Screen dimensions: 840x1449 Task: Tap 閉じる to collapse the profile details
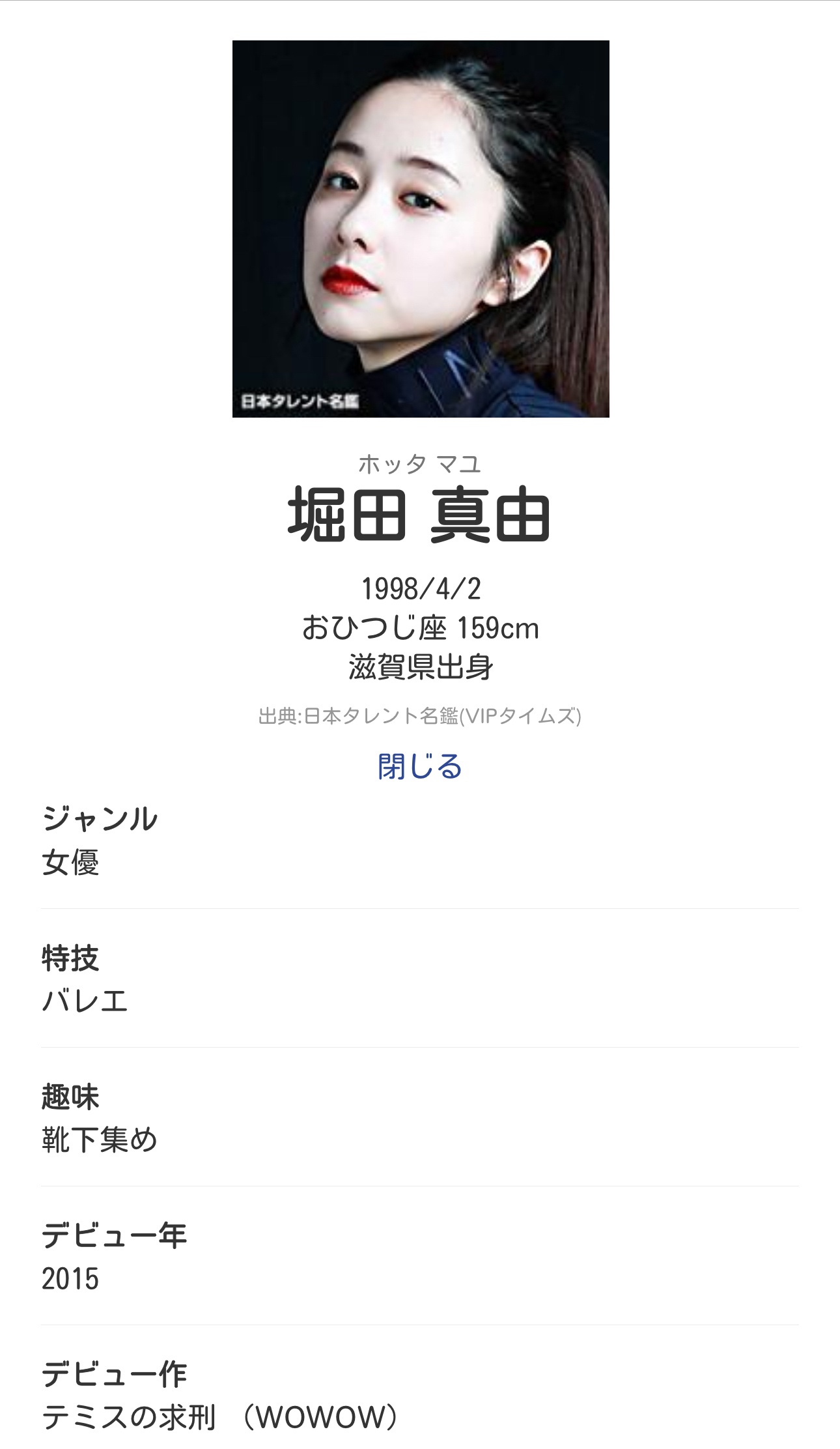point(420,766)
